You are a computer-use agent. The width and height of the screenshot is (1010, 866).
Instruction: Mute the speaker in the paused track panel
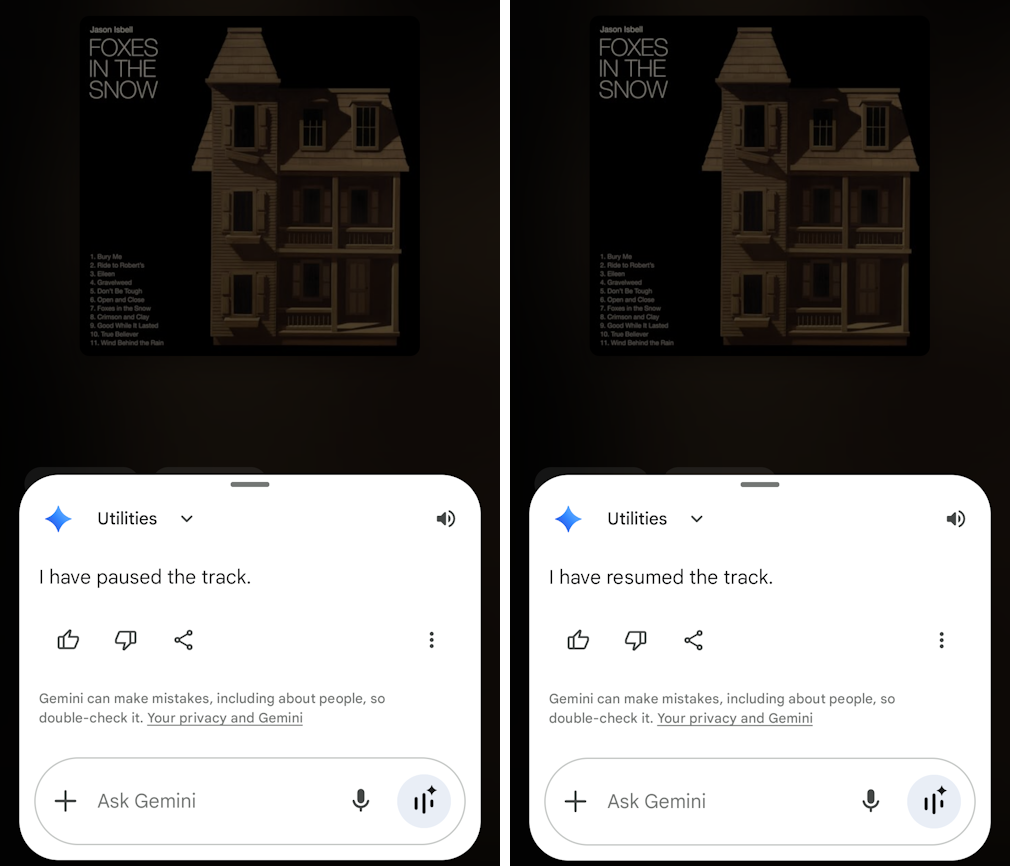point(446,518)
